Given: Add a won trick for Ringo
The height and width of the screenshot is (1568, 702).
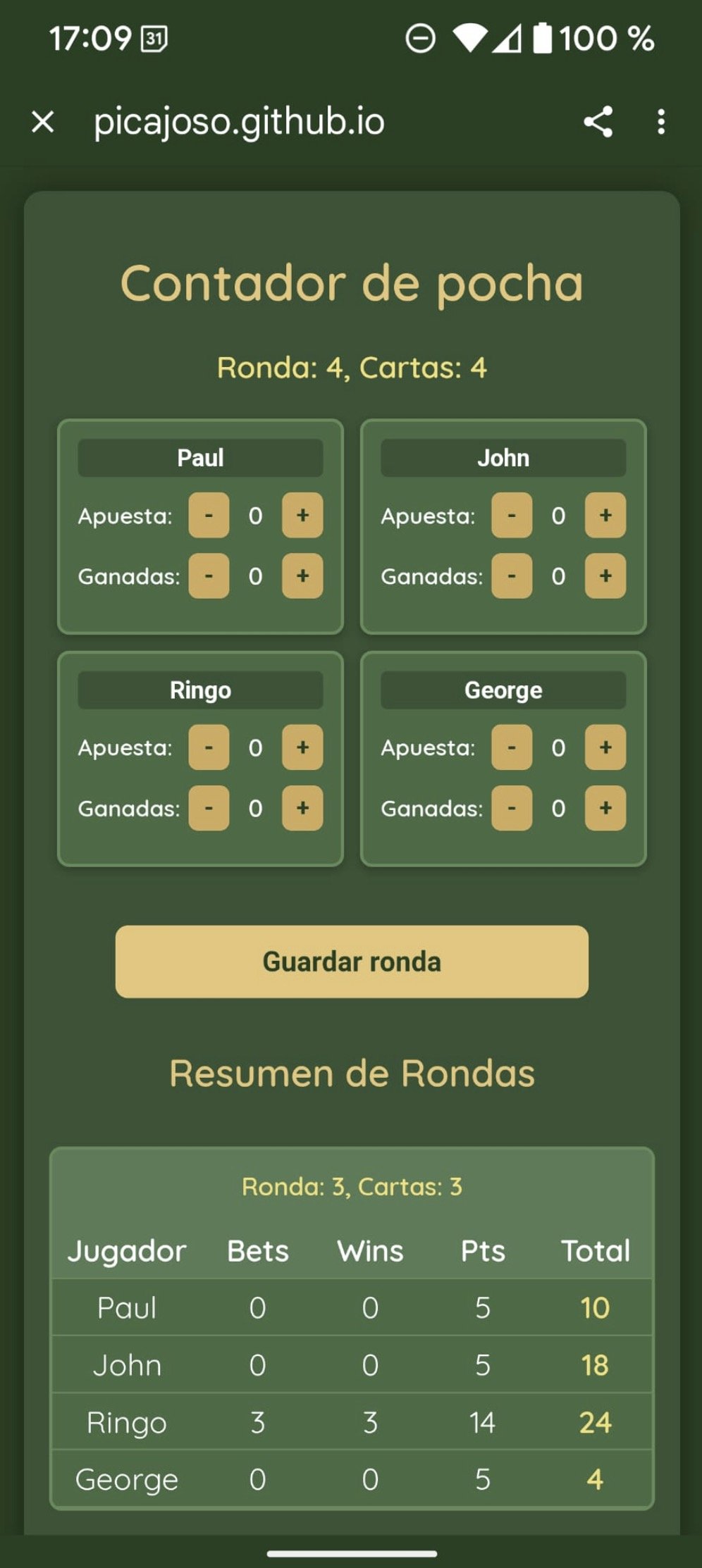Looking at the screenshot, I should coord(302,807).
